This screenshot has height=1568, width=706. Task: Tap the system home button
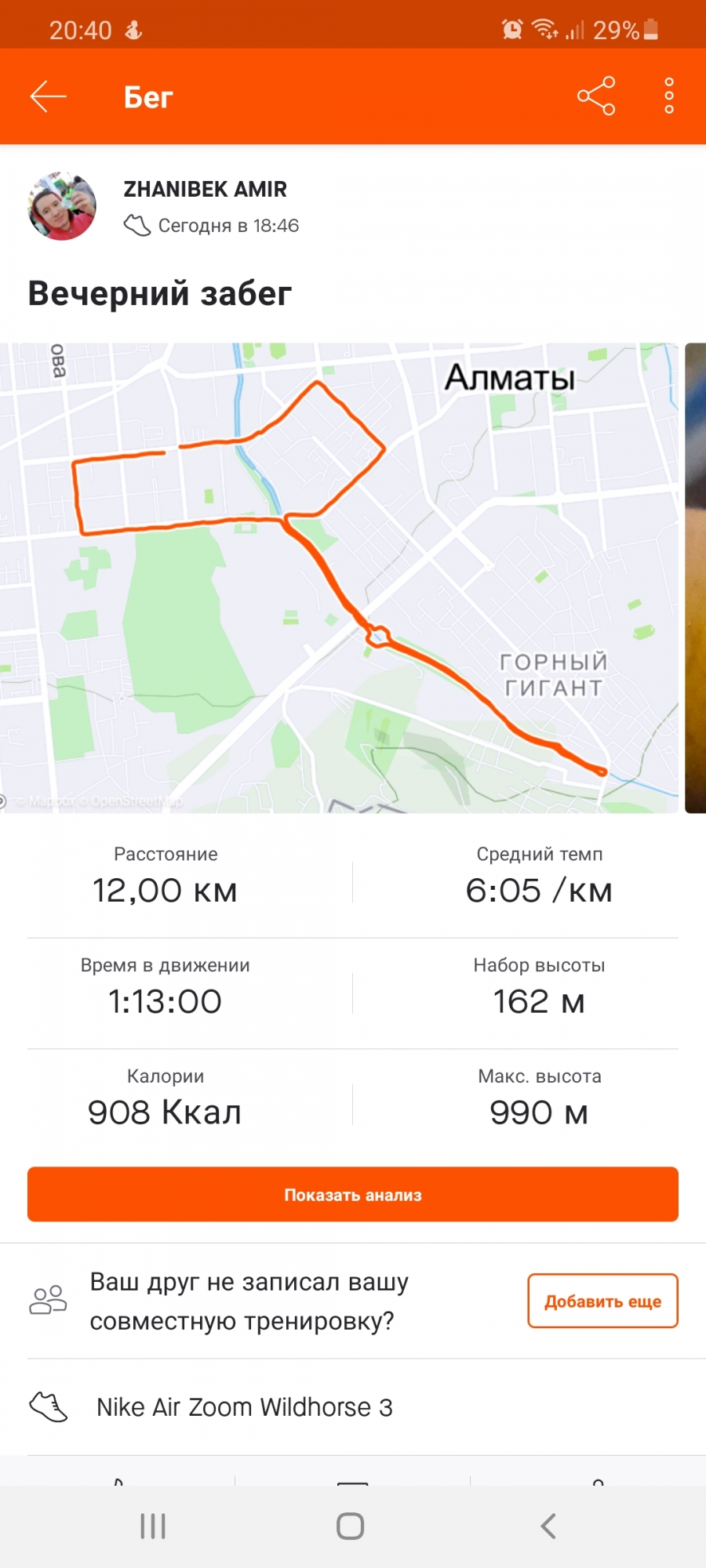click(x=351, y=1526)
